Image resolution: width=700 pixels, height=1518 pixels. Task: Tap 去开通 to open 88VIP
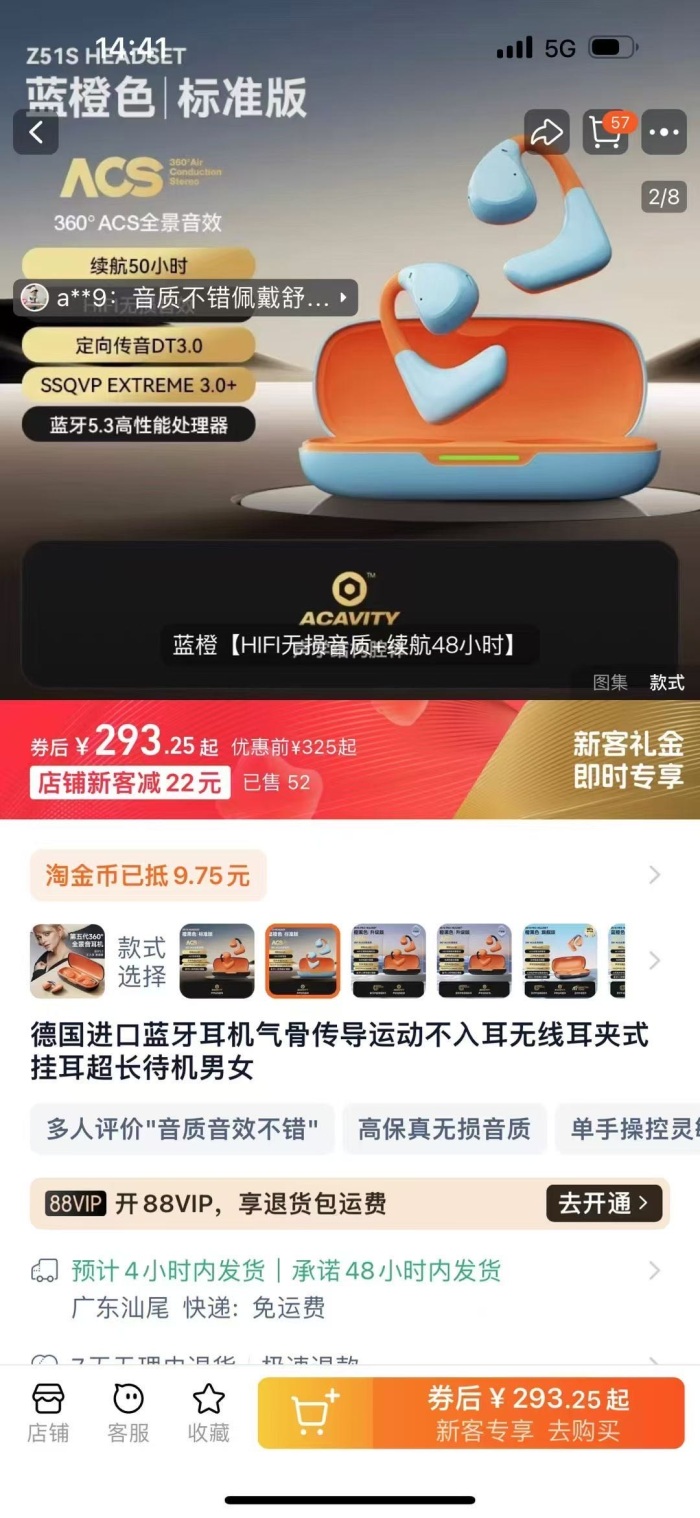tap(603, 1203)
